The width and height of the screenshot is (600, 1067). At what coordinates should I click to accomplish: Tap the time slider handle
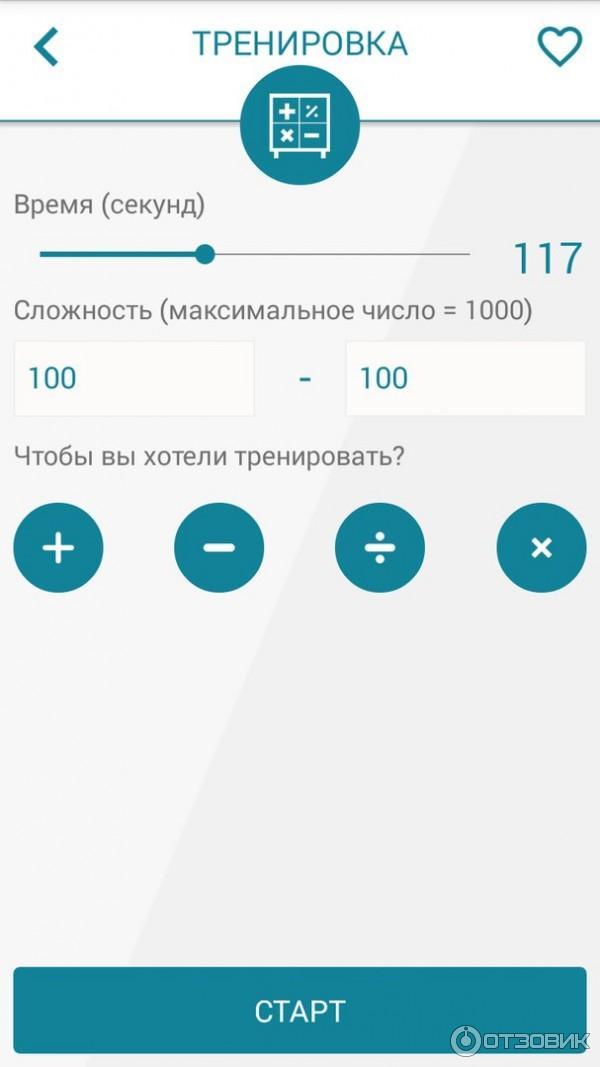coord(205,254)
